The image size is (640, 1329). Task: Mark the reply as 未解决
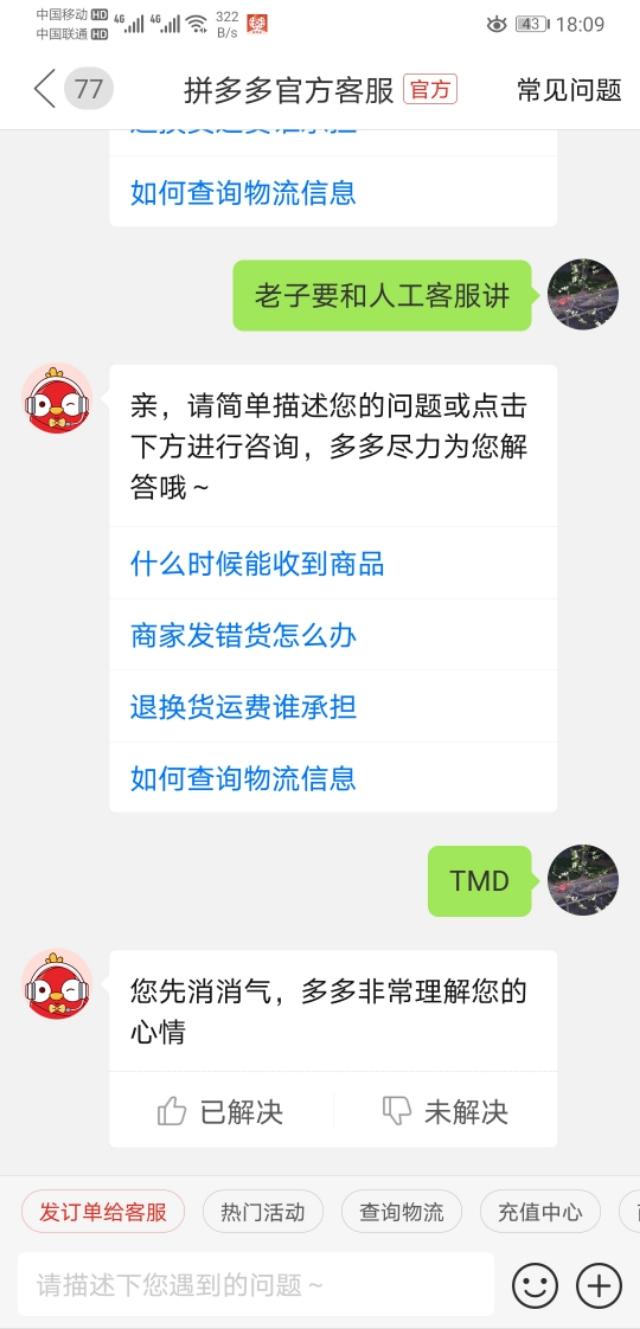point(445,1111)
